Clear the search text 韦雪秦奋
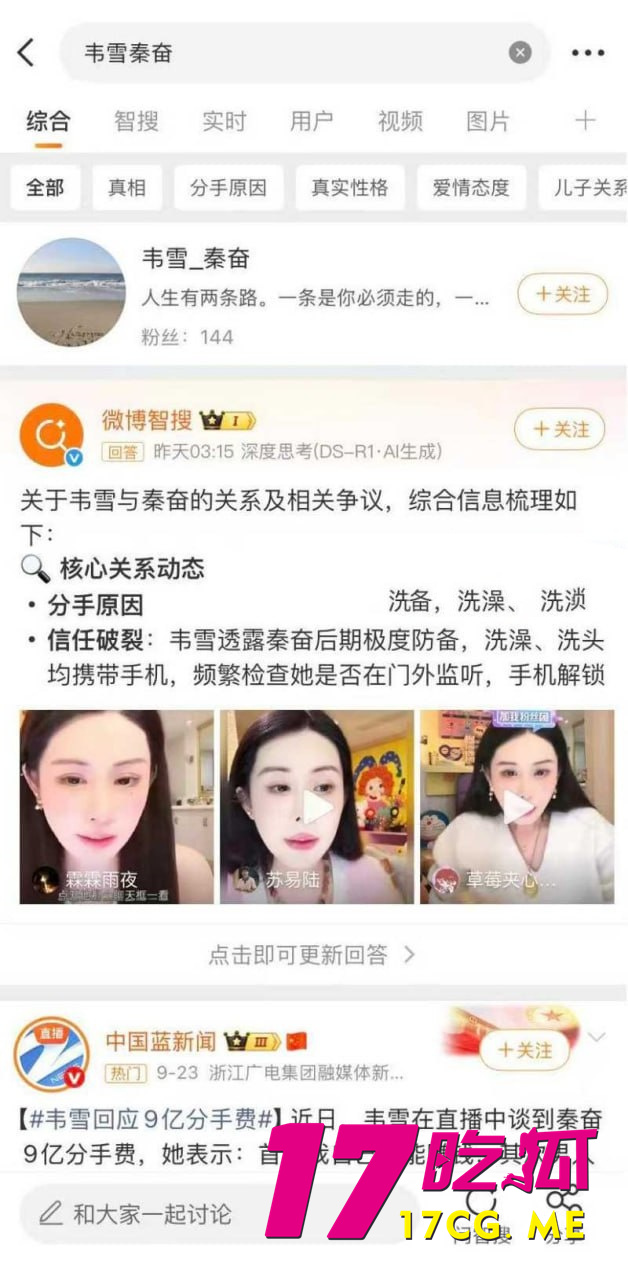The height and width of the screenshot is (1280, 628). [520, 53]
